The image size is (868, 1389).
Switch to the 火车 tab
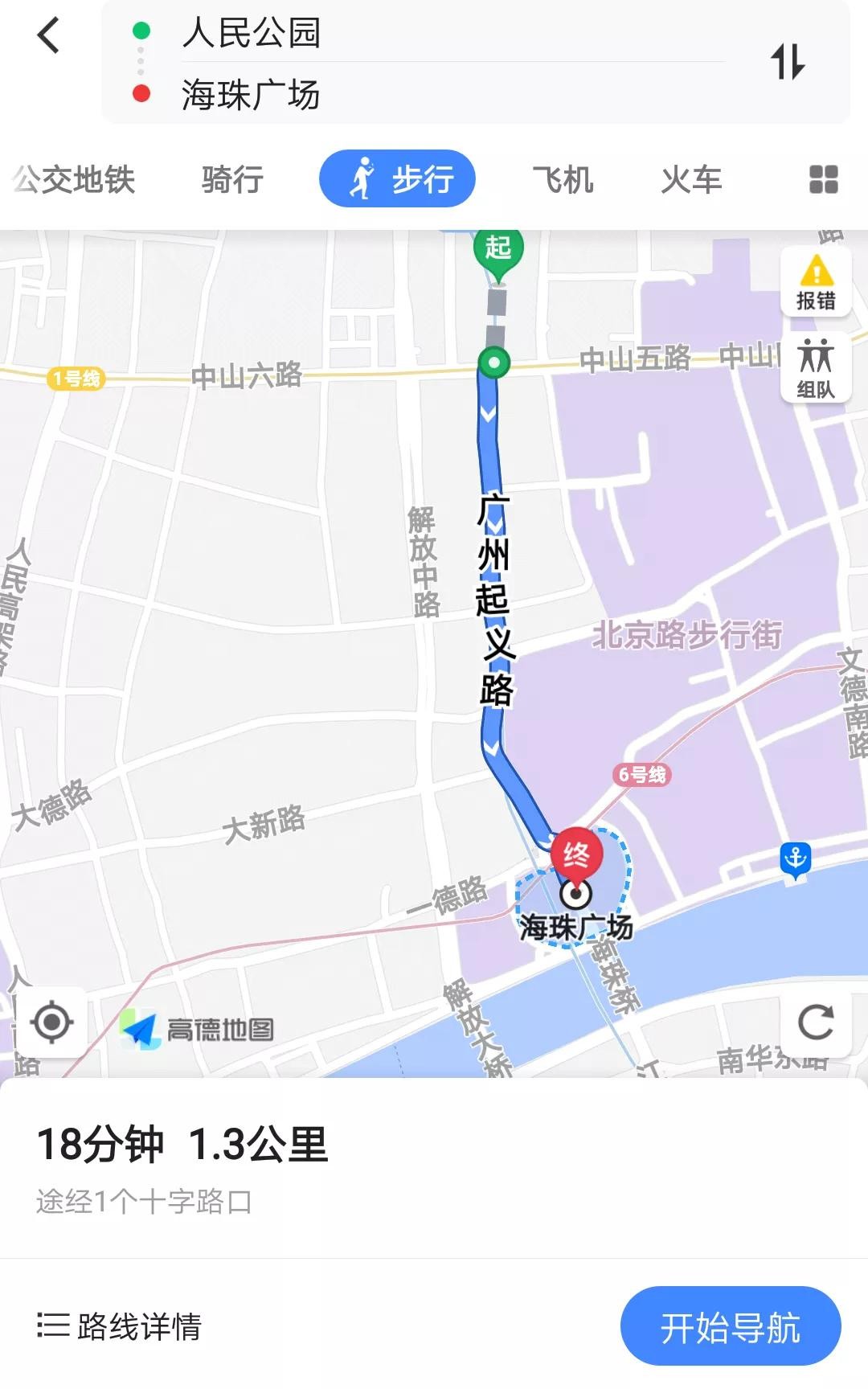click(x=691, y=179)
